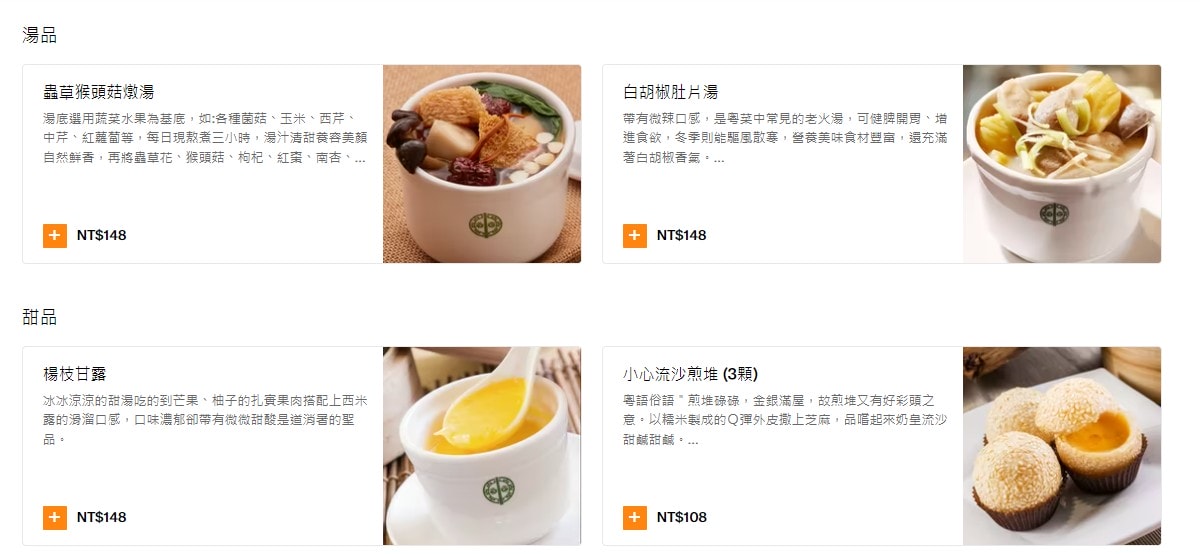Open the 白胡椒肚片湯 item card
This screenshot has height=554, width=1200.
(671, 92)
